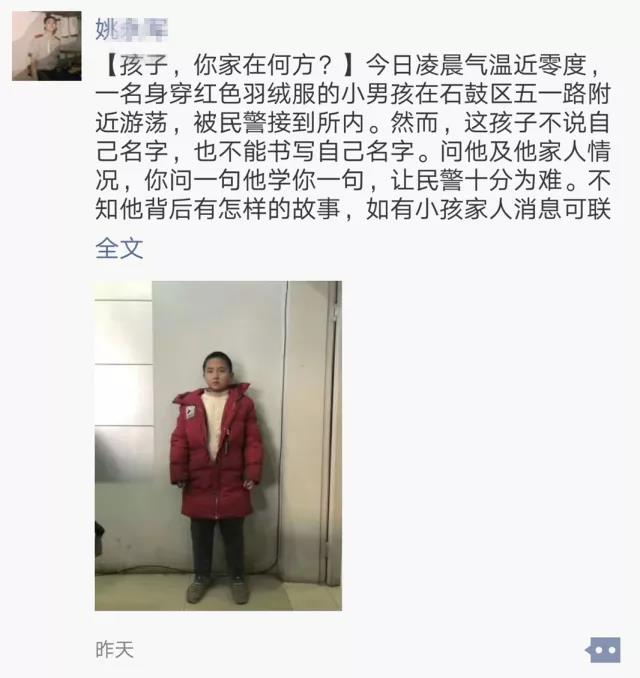Viewport: 640px width, 678px height.
Task: Expand post with 全文 link
Action: tap(119, 248)
